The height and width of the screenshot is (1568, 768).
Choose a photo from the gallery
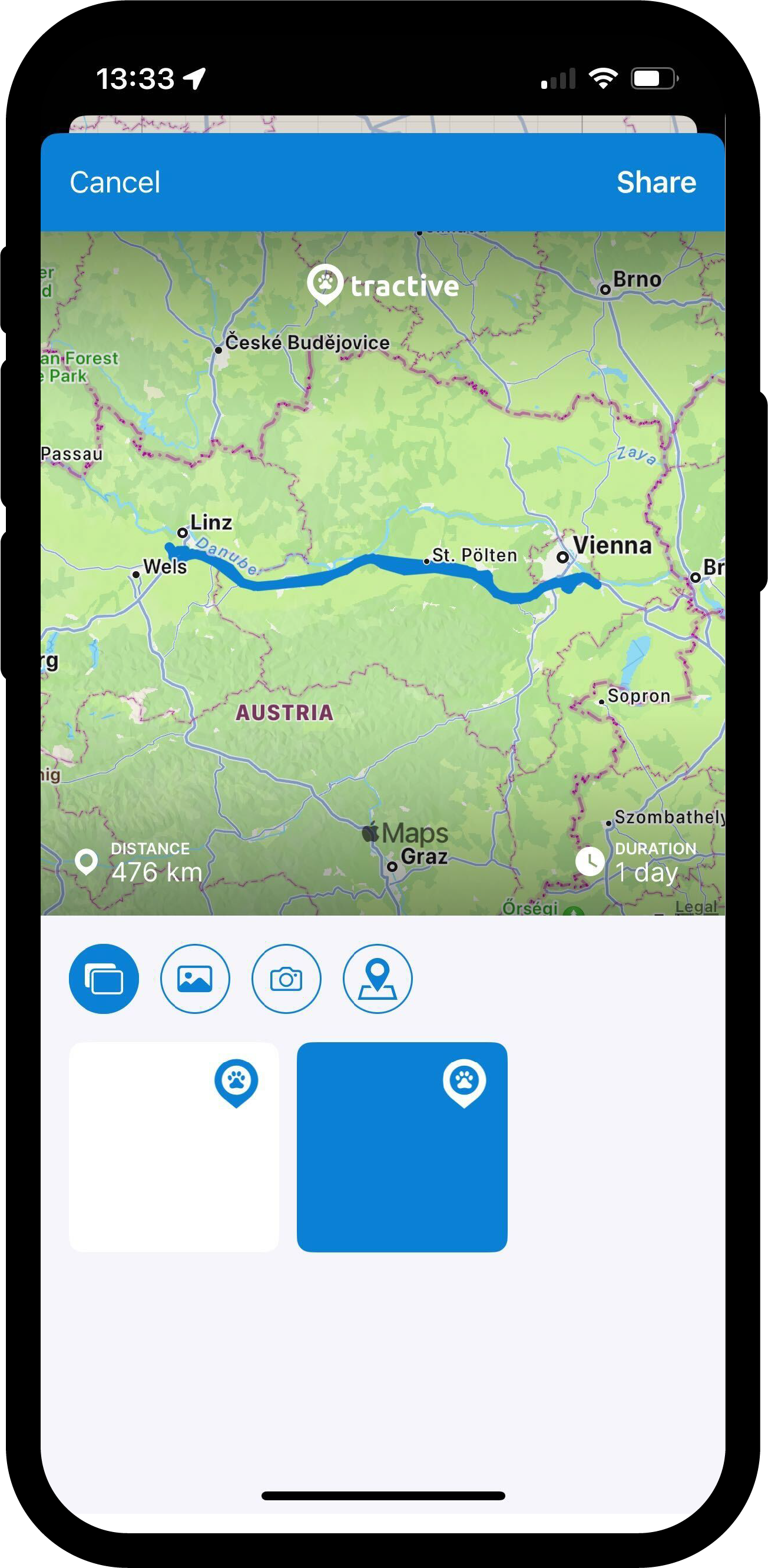click(195, 979)
